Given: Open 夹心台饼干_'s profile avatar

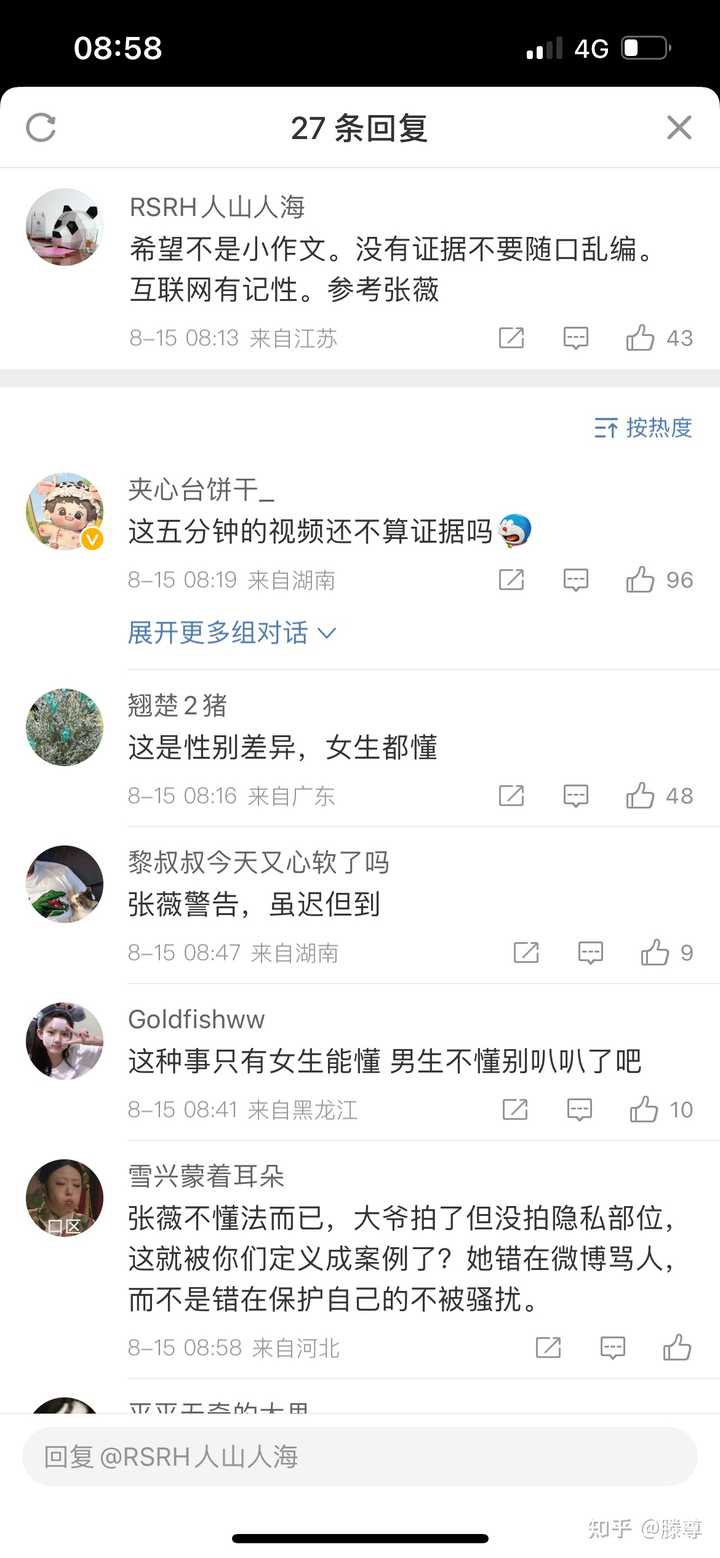Looking at the screenshot, I should pos(65,511).
